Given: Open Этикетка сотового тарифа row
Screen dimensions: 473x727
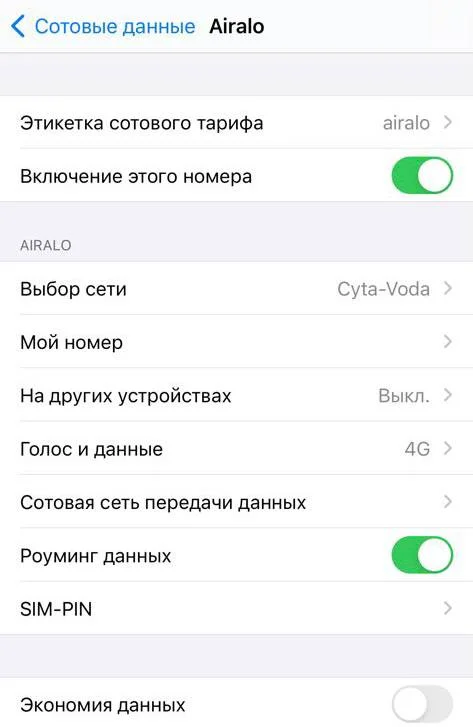Looking at the screenshot, I should click(236, 122).
